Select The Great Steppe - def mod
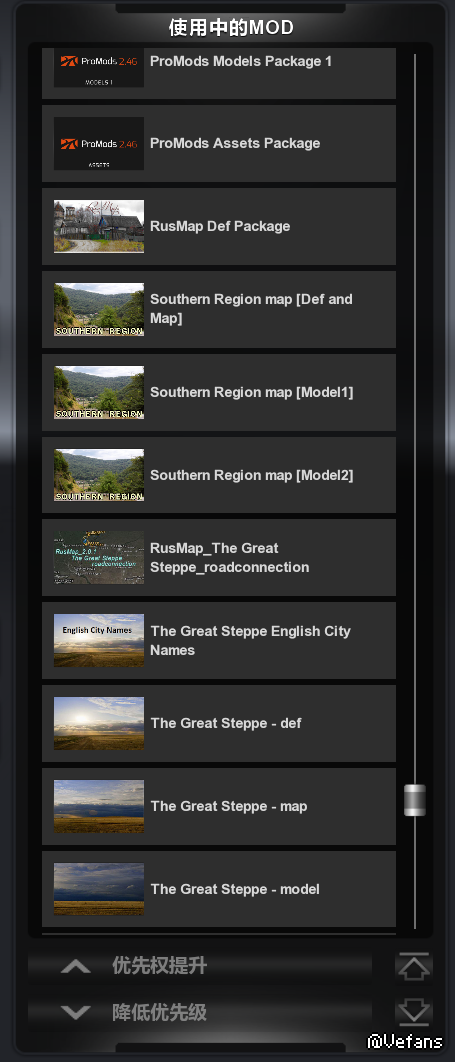This screenshot has width=455, height=1062. pos(219,723)
